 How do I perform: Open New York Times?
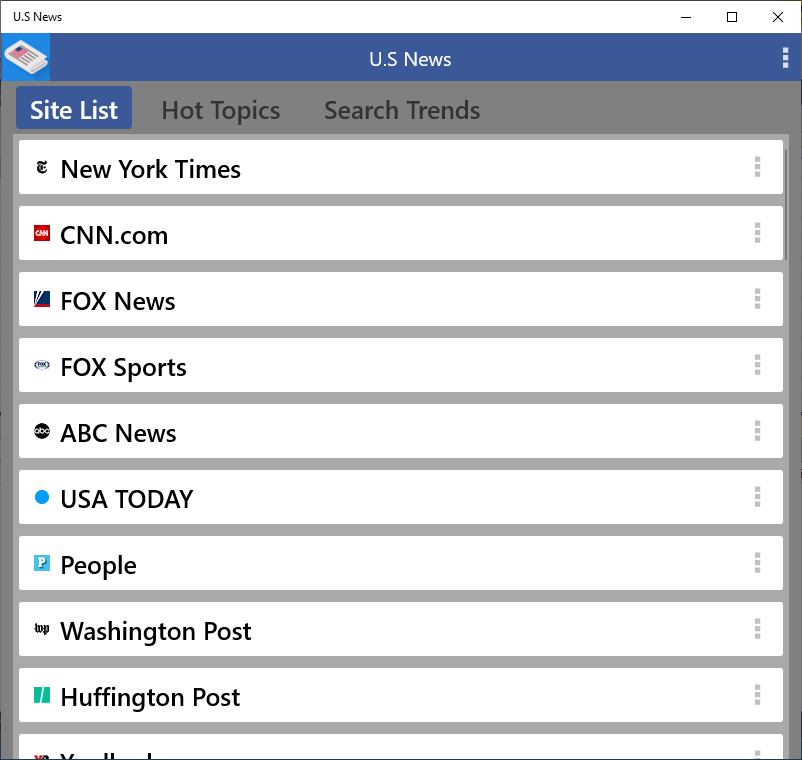[x=151, y=169]
